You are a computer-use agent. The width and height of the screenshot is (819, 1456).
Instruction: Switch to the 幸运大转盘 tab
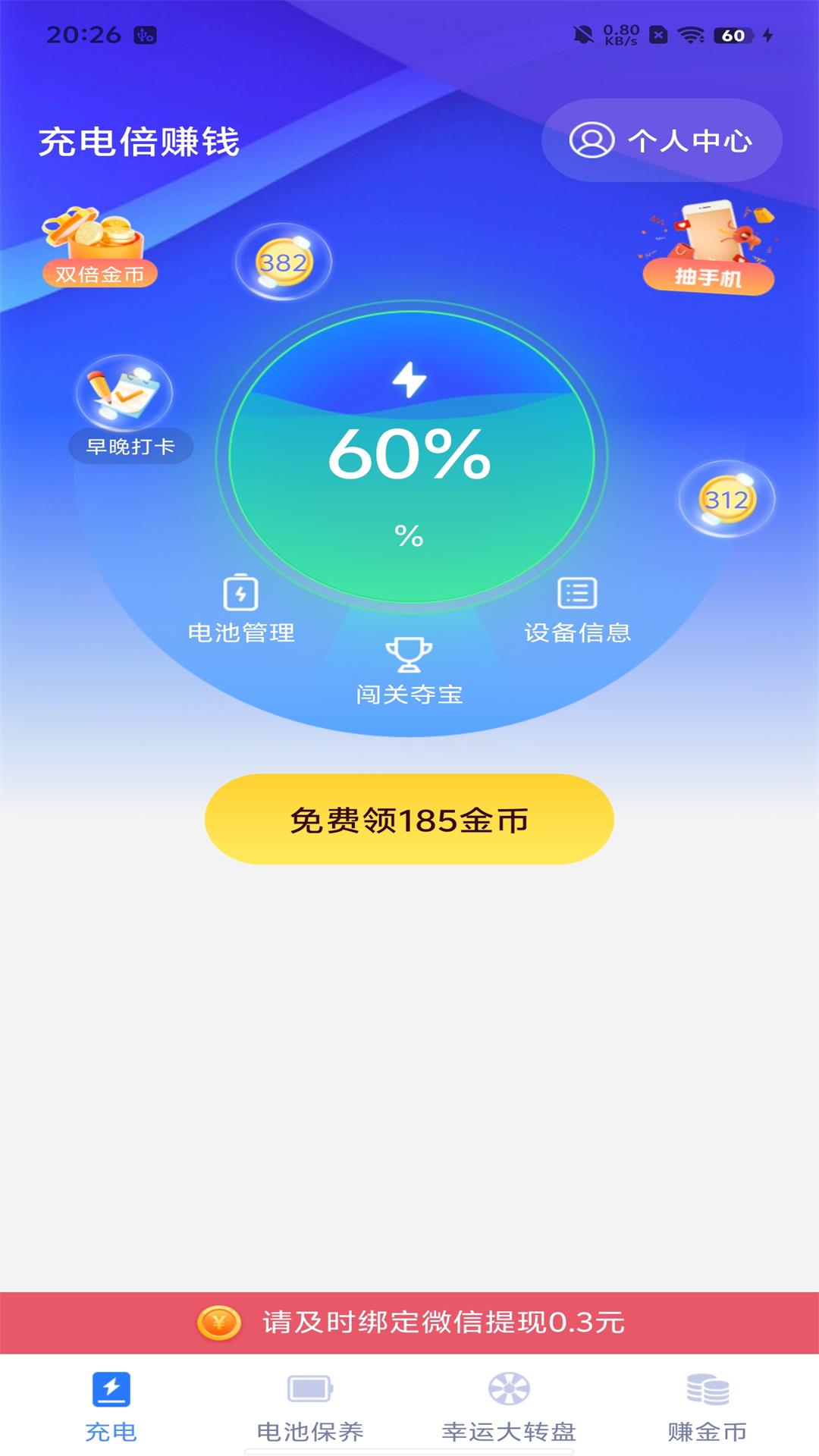(509, 1407)
